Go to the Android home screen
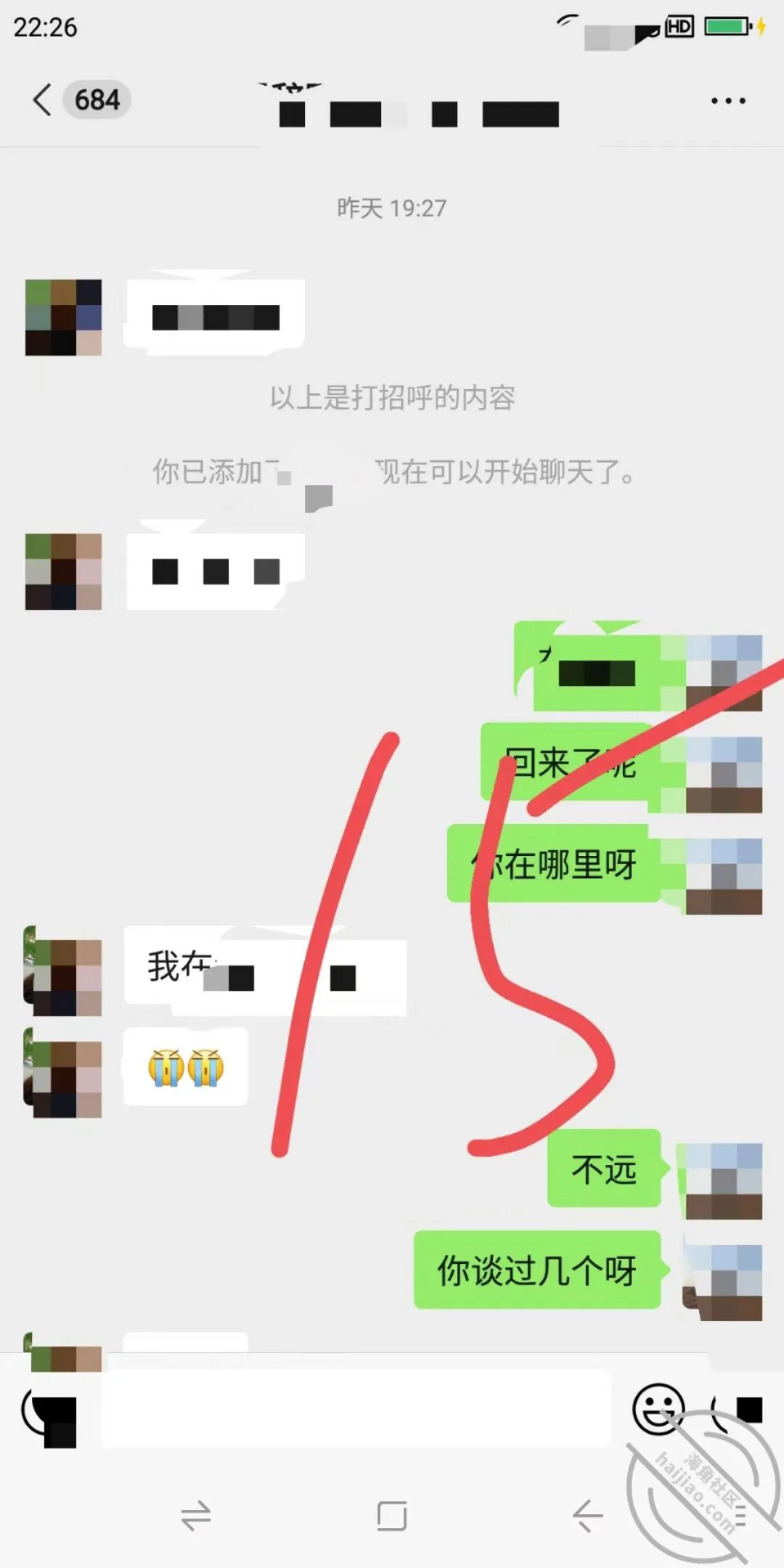Screen dimensions: 784x1568 [x=392, y=1516]
